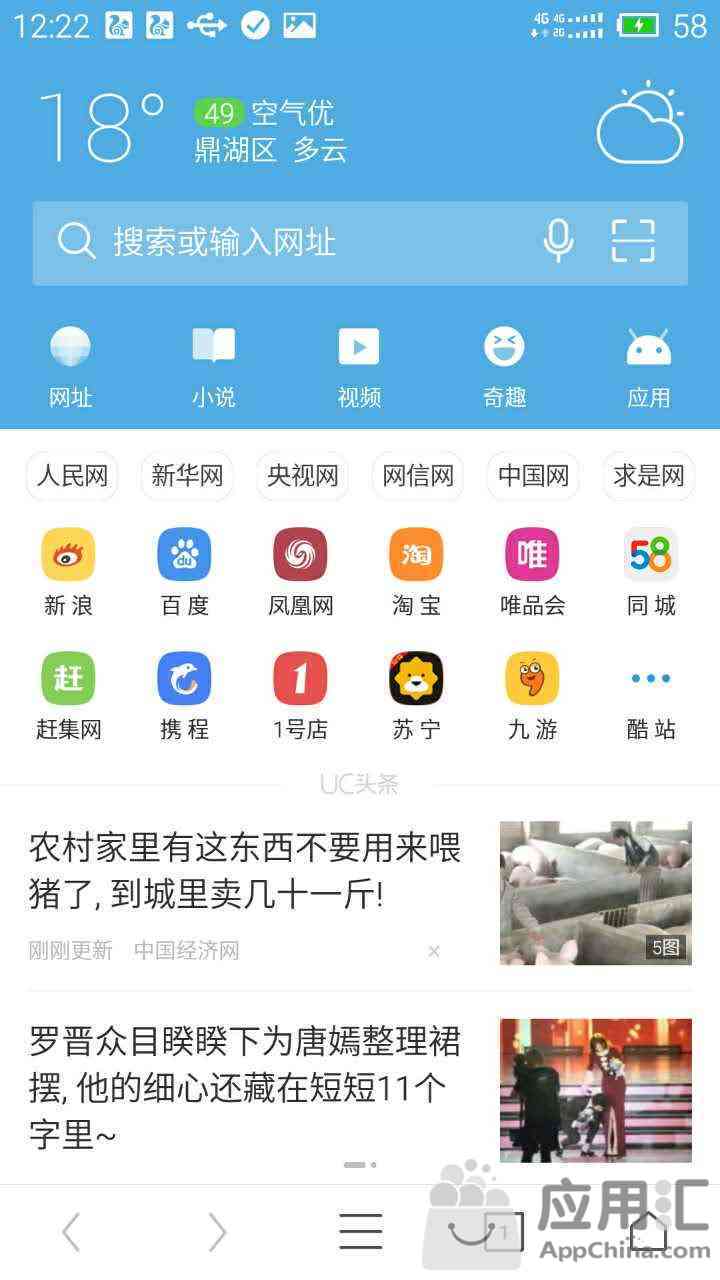This screenshot has width=720, height=1280.
Task: Open 酷站 for more sites
Action: pos(651,697)
